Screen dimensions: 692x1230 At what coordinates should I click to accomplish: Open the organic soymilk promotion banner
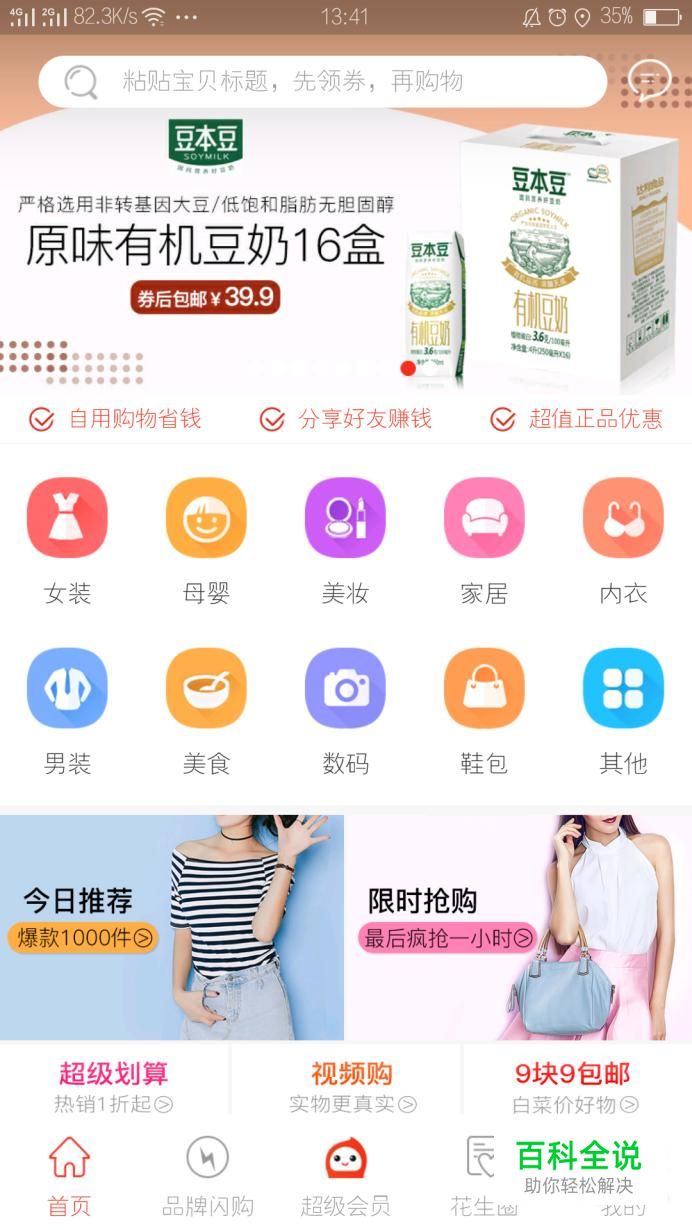345,250
